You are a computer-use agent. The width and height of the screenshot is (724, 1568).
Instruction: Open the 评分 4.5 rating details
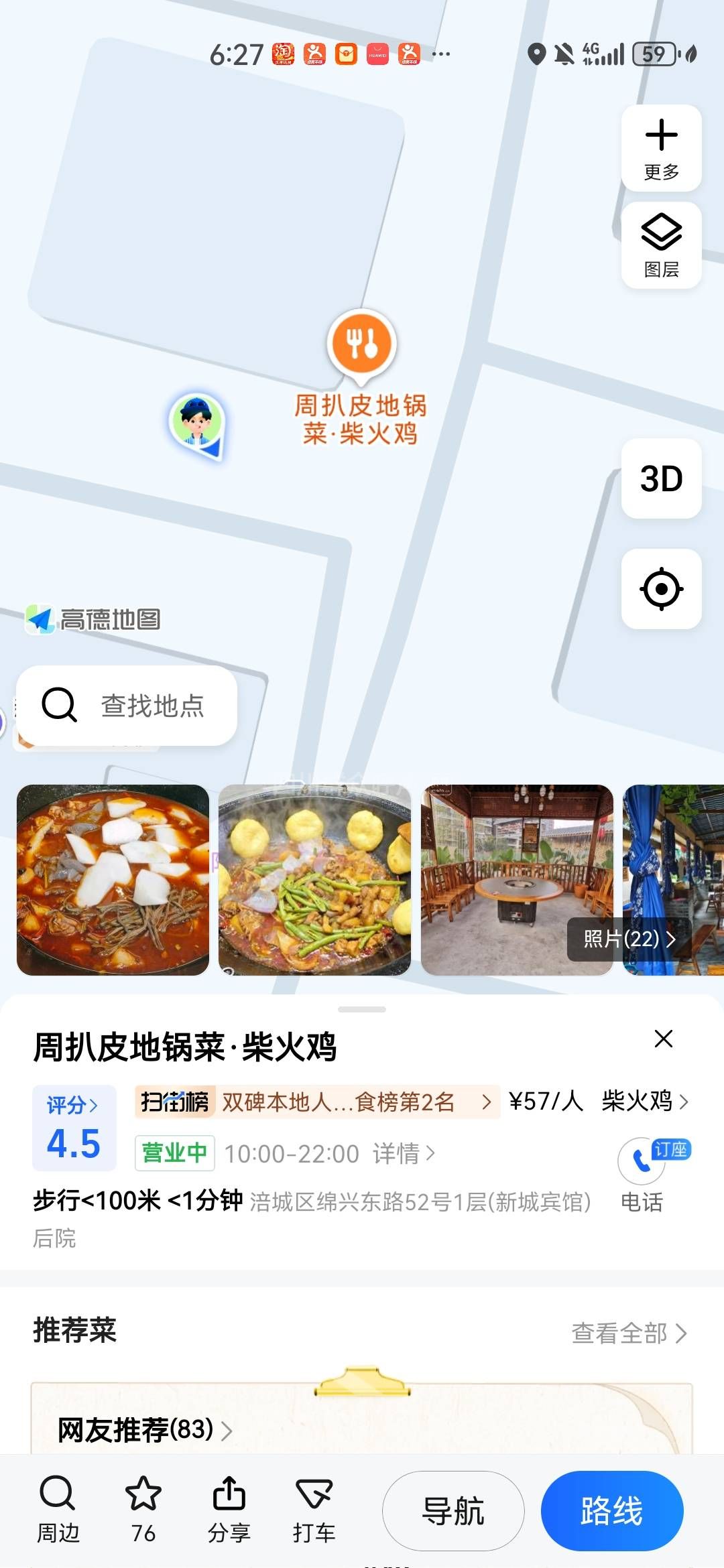[74, 1128]
